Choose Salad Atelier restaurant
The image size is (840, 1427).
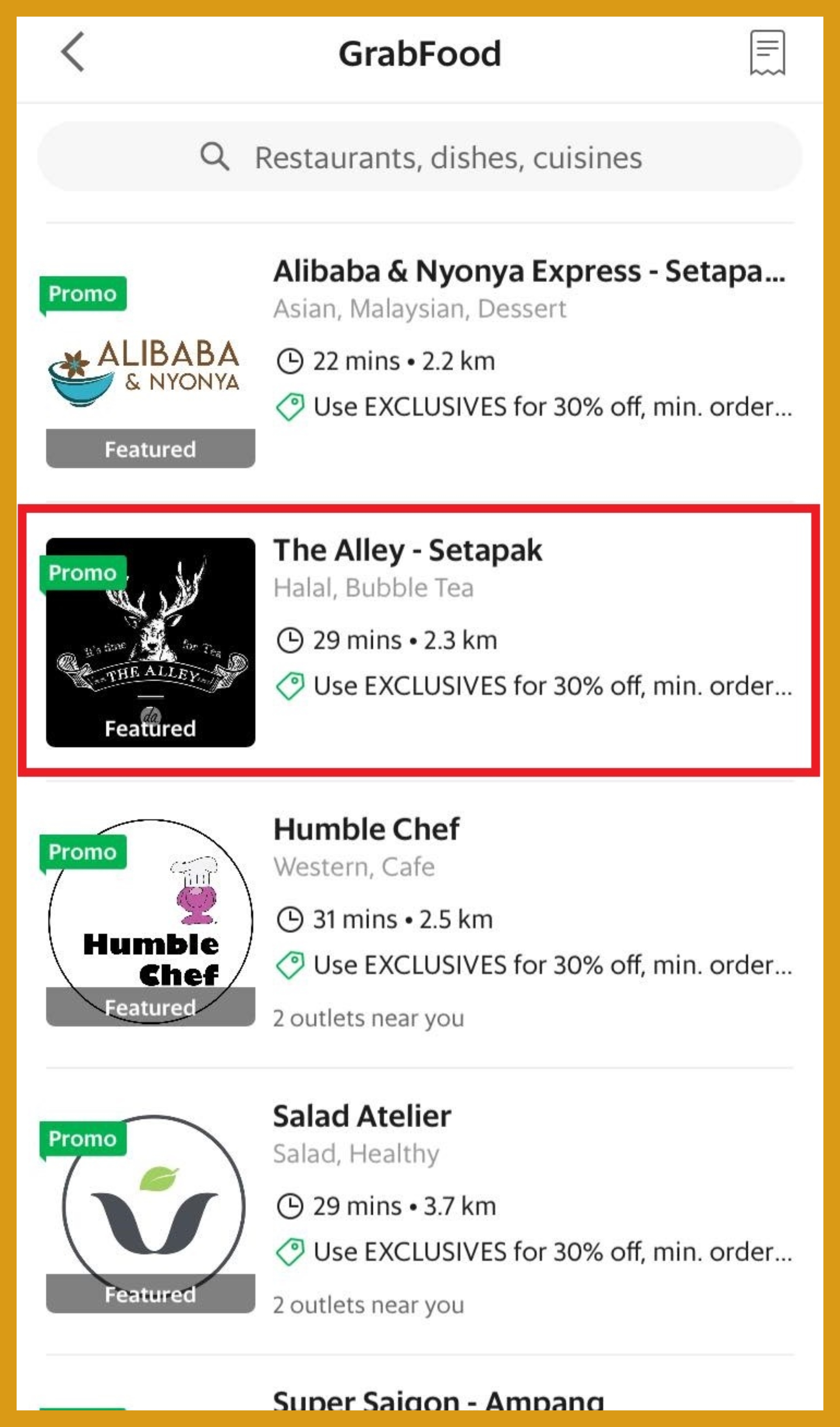point(362,1116)
